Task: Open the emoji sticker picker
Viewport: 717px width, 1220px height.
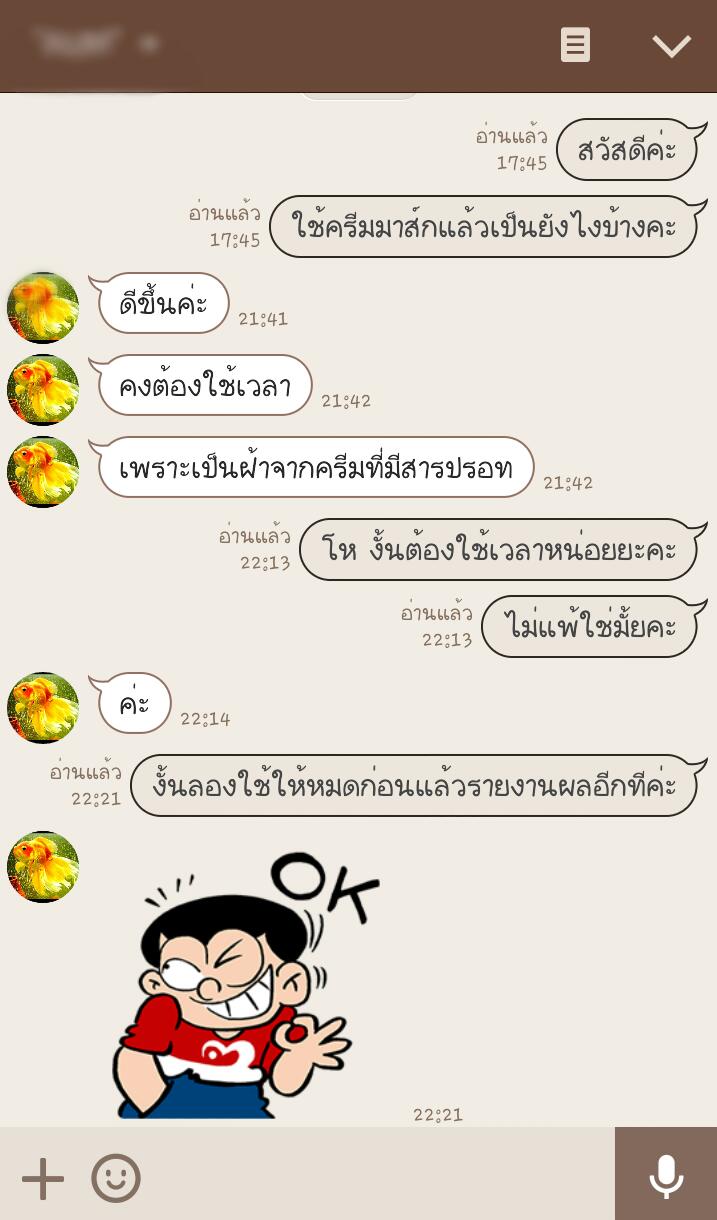Action: coord(116,1178)
